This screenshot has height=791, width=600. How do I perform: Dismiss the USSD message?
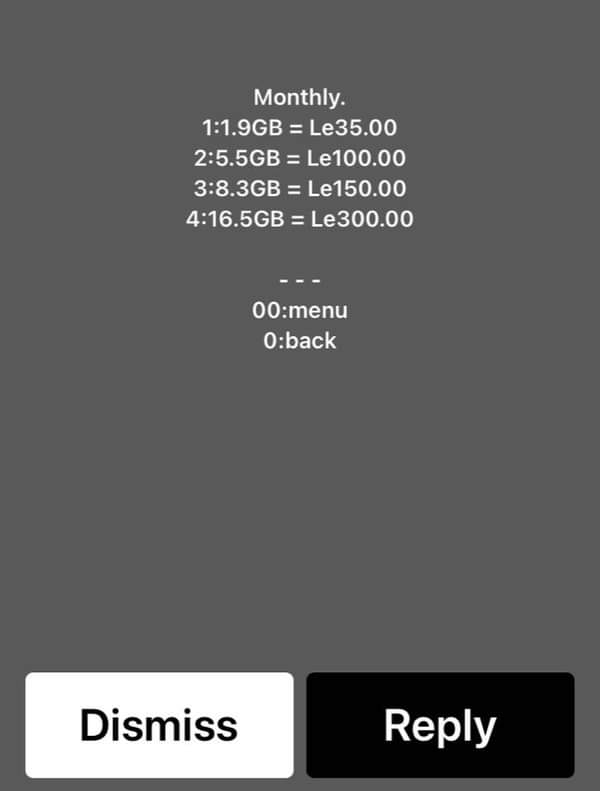click(159, 725)
